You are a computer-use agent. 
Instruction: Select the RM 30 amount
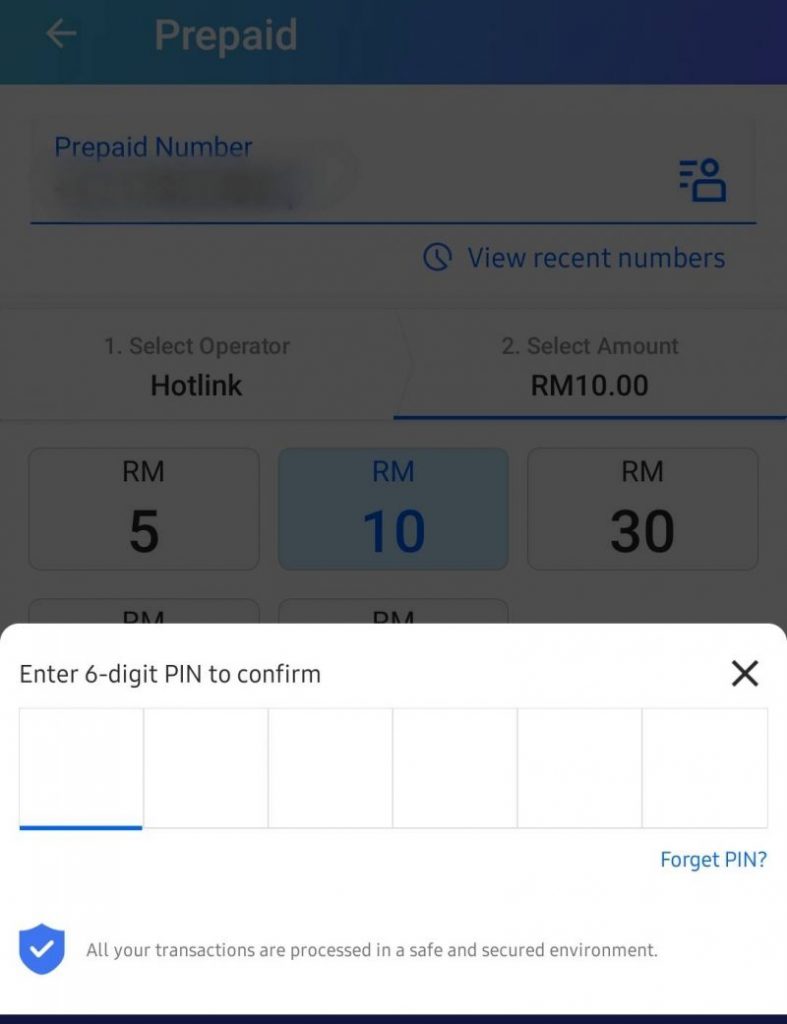click(642, 509)
